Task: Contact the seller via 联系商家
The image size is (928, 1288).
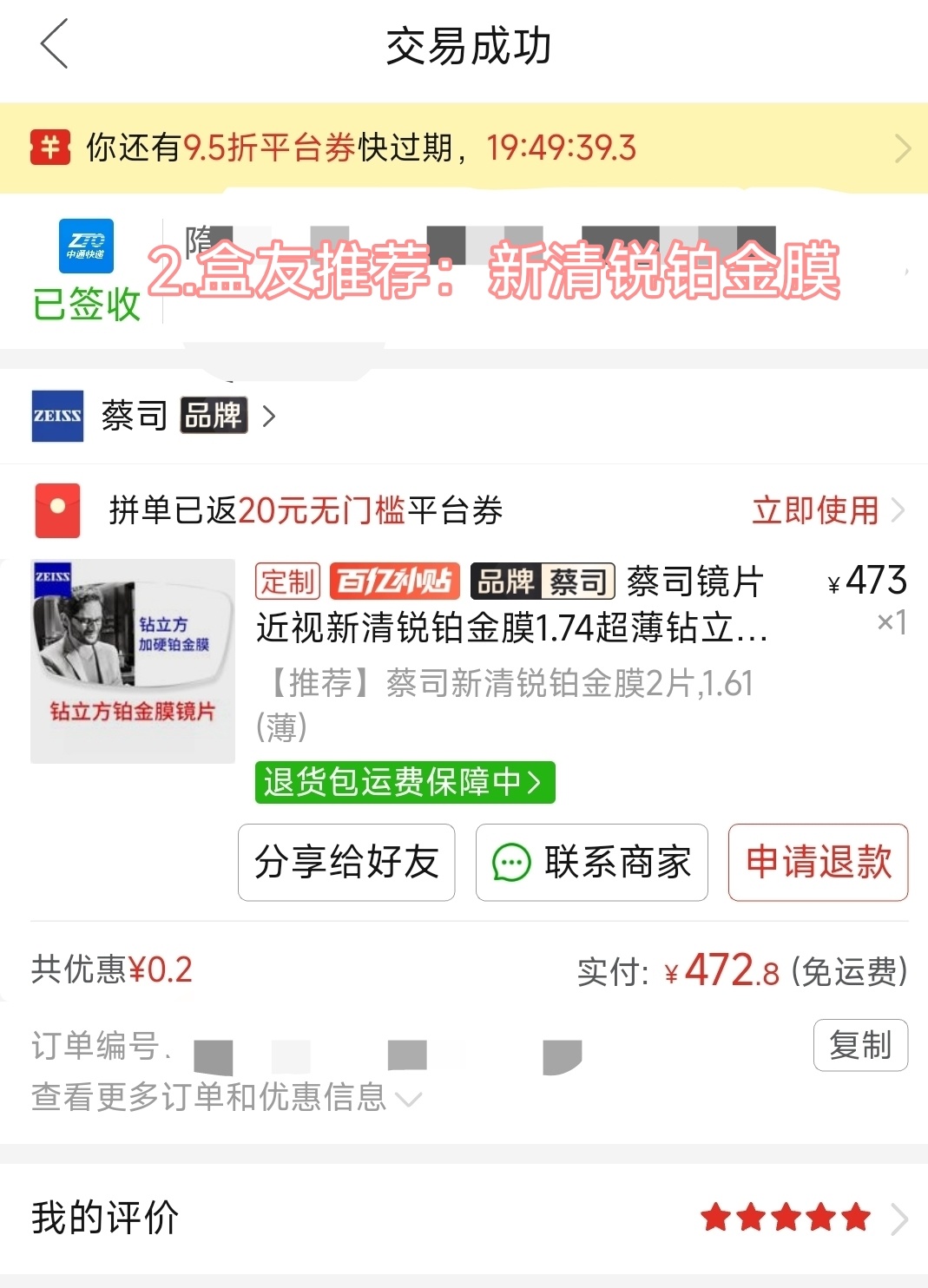Action: point(592,863)
